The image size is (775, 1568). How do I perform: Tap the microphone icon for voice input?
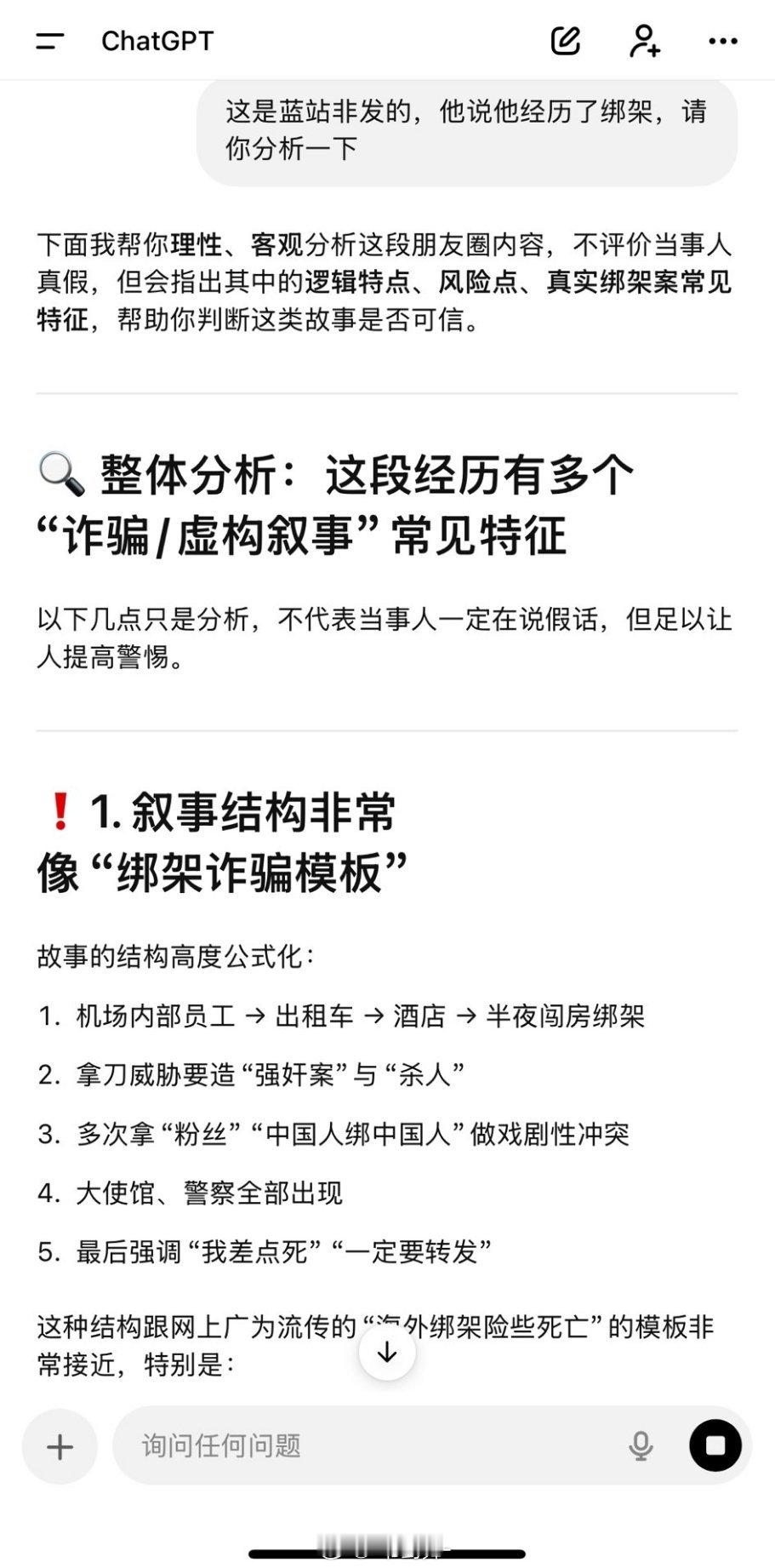642,1445
